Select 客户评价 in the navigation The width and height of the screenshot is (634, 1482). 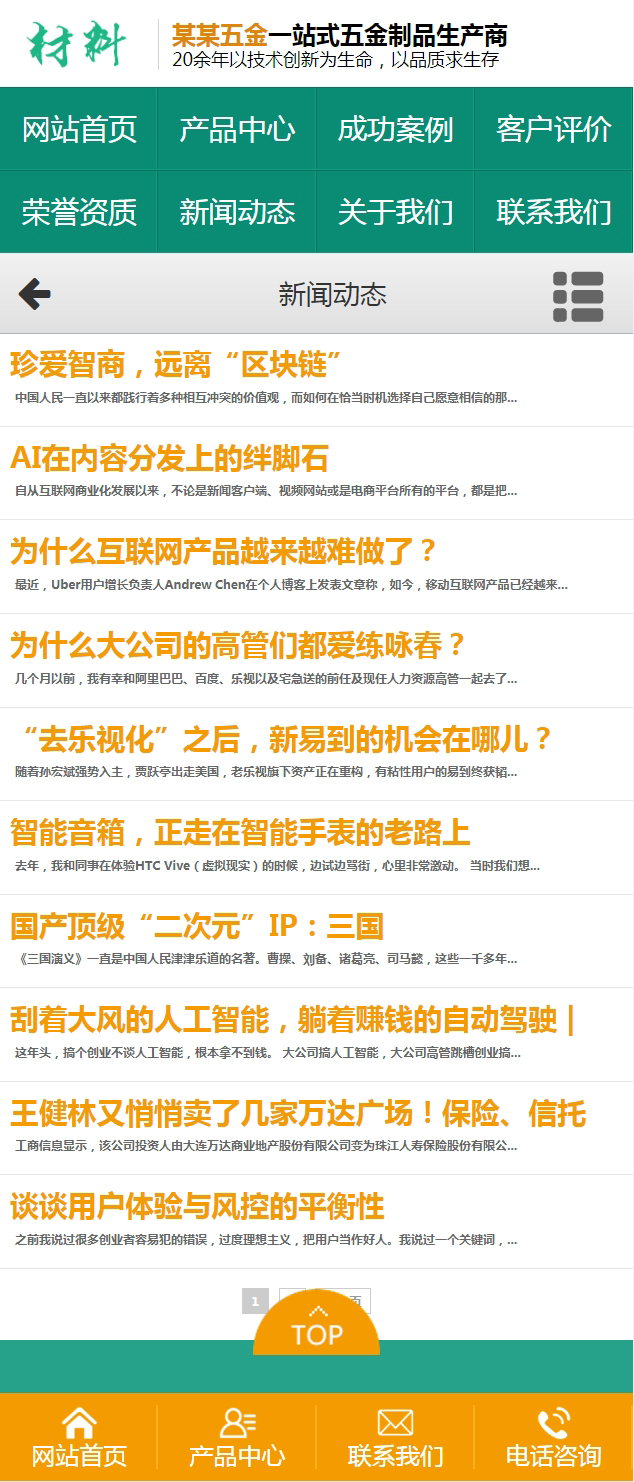553,129
